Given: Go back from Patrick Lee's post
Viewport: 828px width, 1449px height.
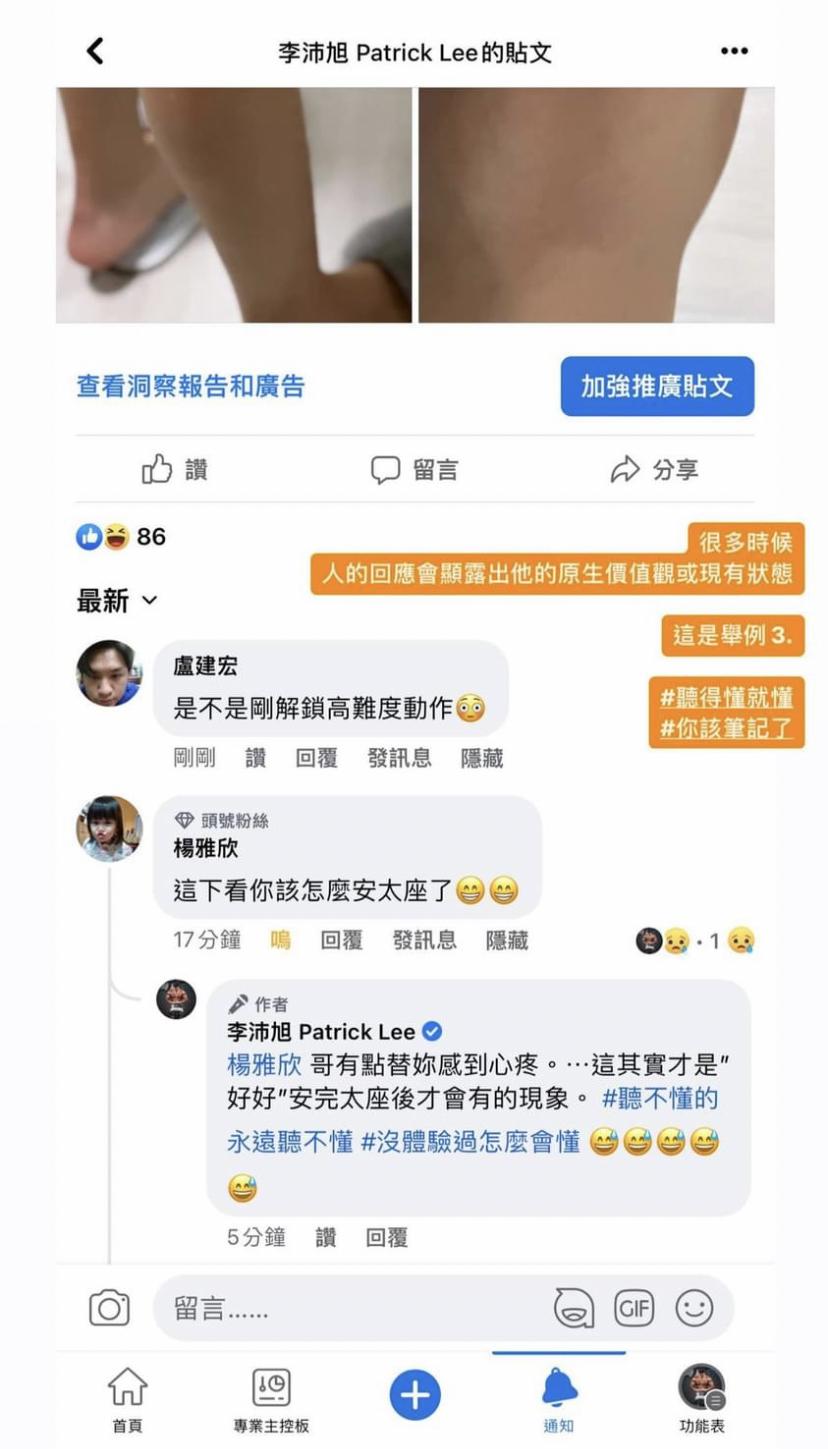Looking at the screenshot, I should (95, 51).
